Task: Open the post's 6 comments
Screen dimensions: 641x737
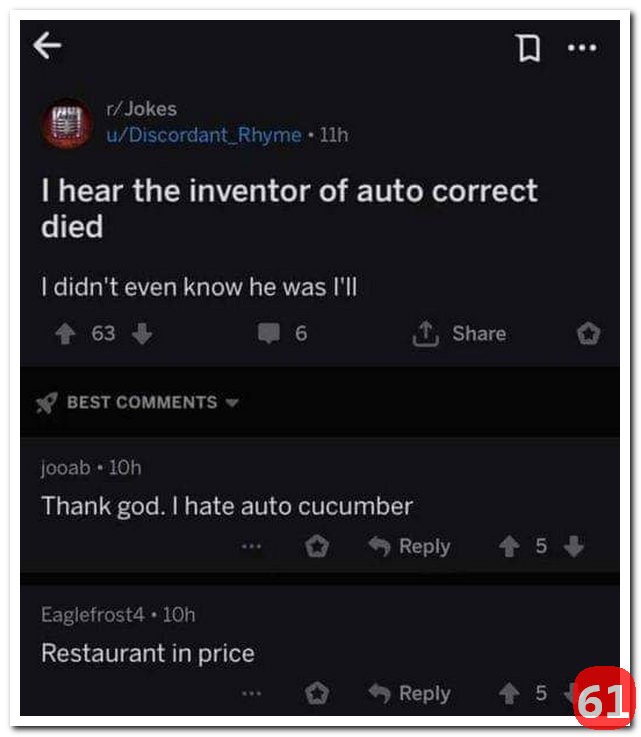Action: tap(283, 334)
